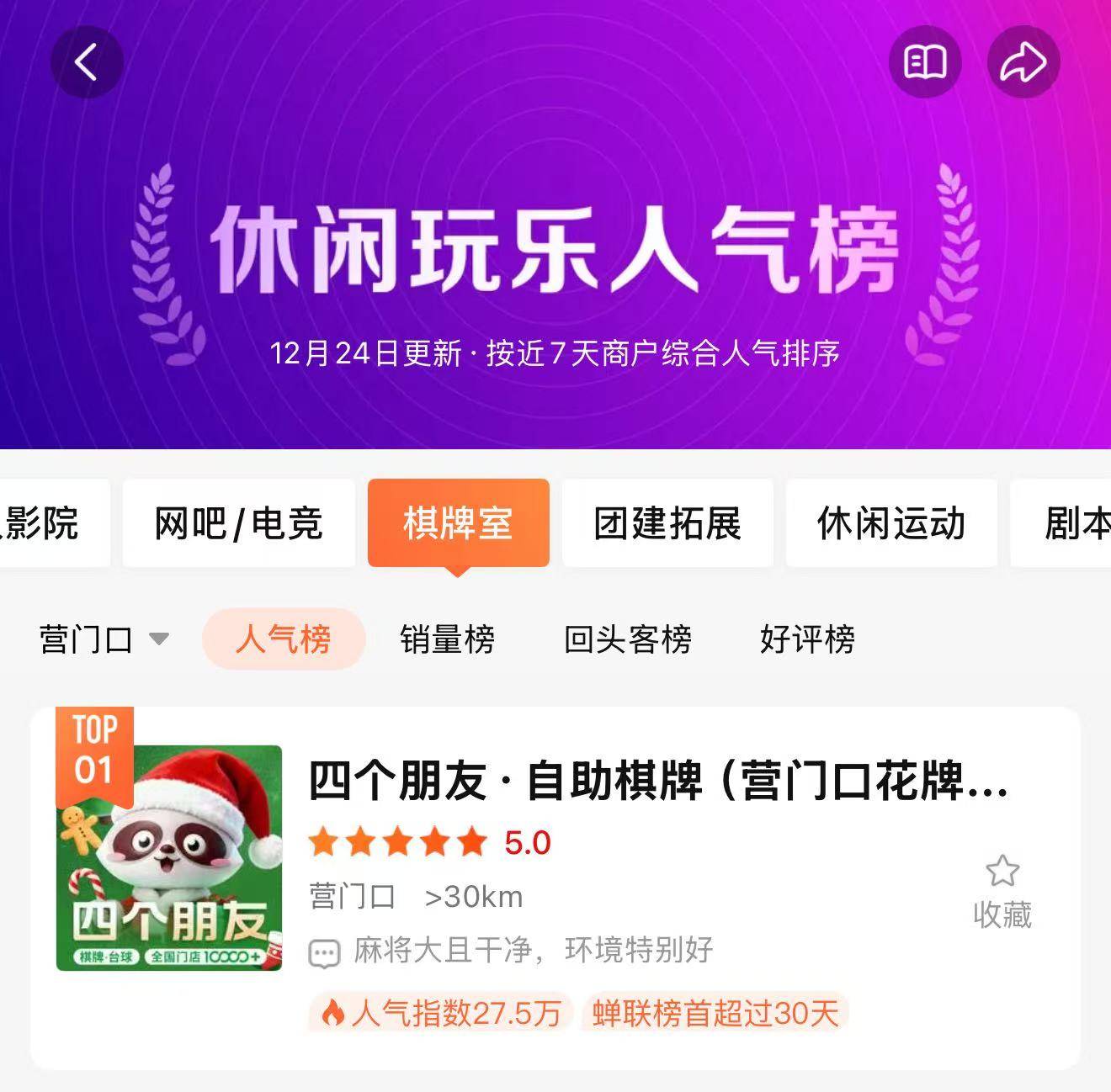The image size is (1111, 1092).
Task: Switch to the 网吧/电竞 category tab
Action: [238, 523]
